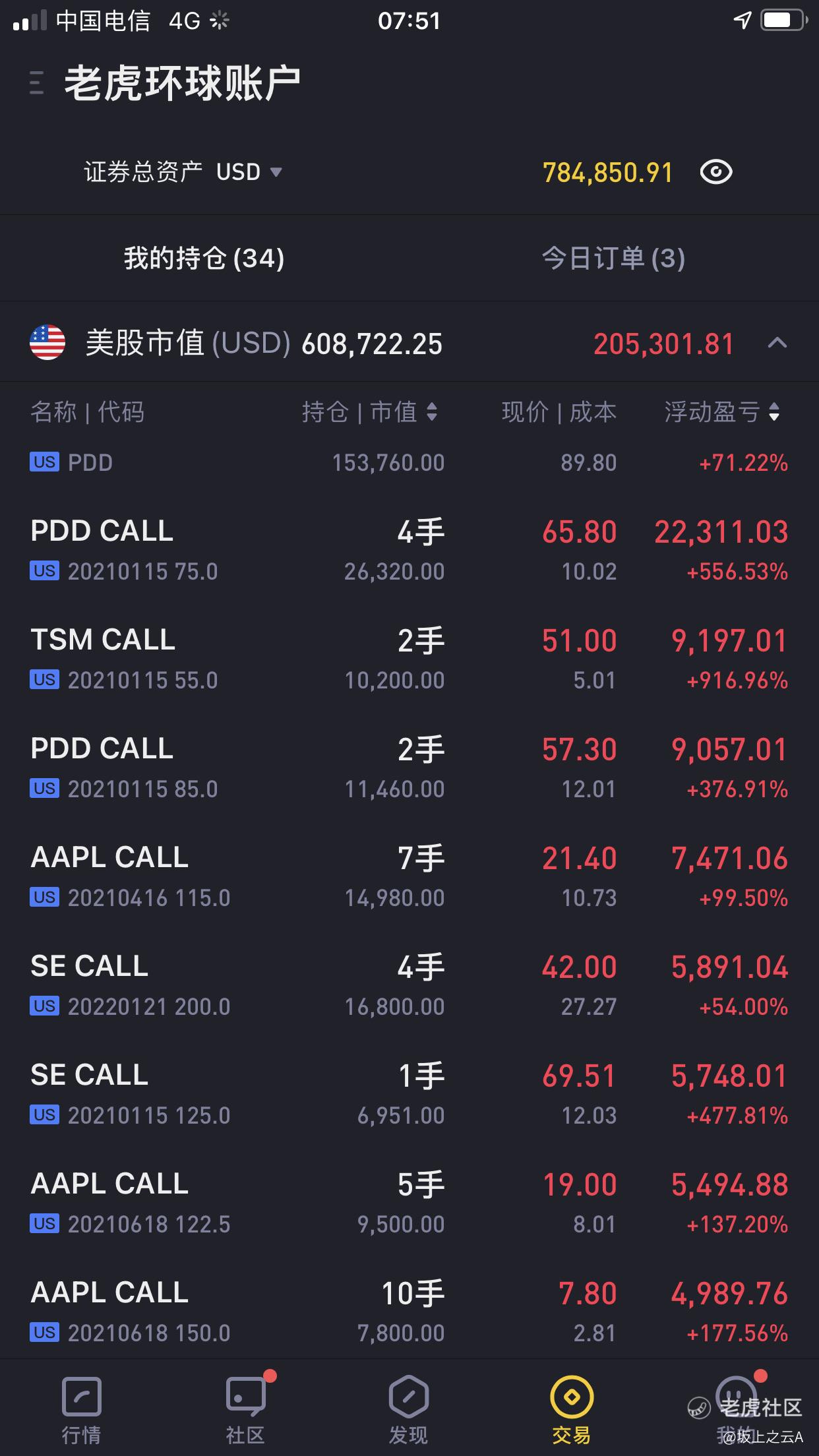Open the side drawer menu icon

click(x=37, y=83)
